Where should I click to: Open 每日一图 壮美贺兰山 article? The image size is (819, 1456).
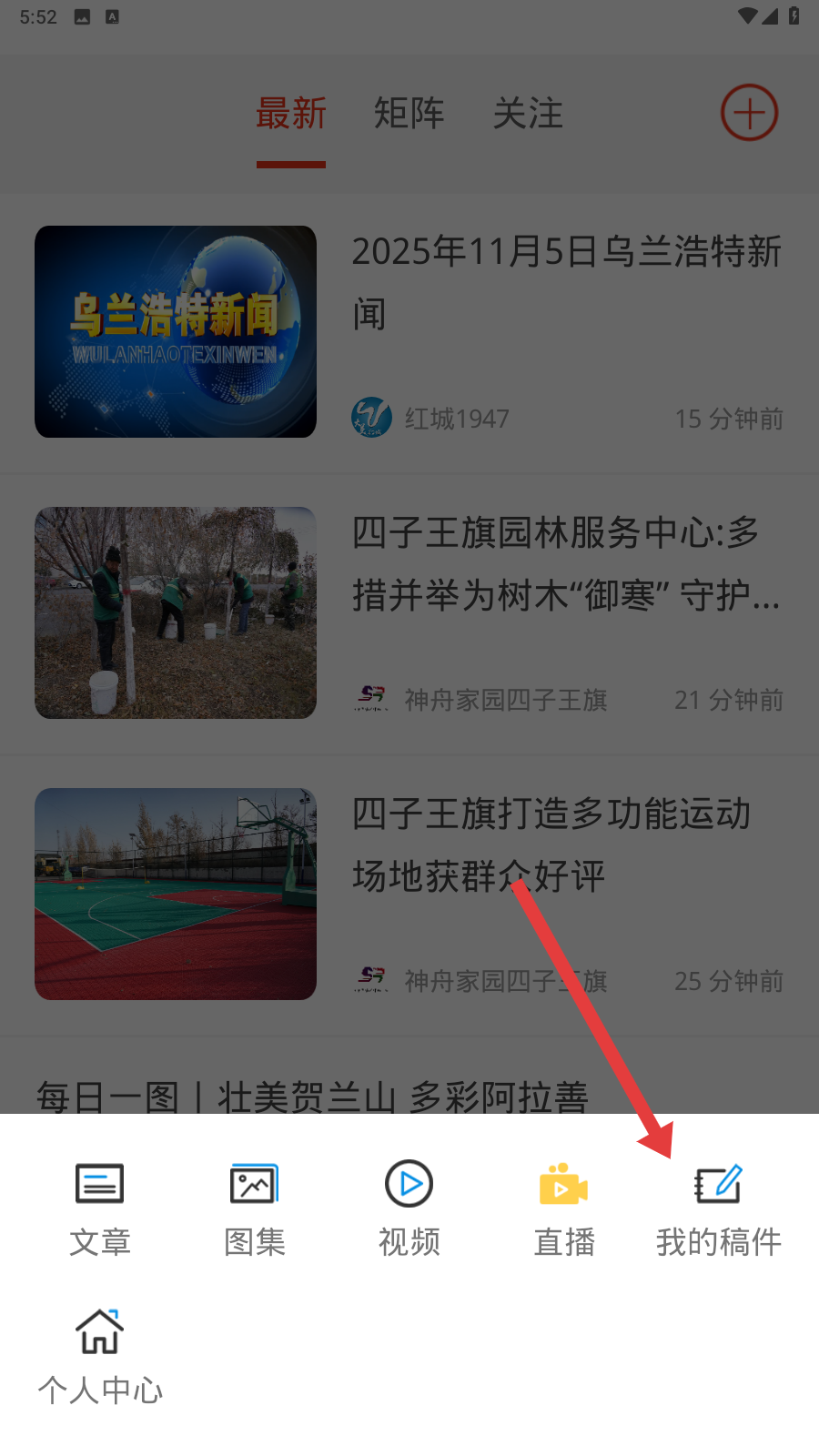[312, 1095]
